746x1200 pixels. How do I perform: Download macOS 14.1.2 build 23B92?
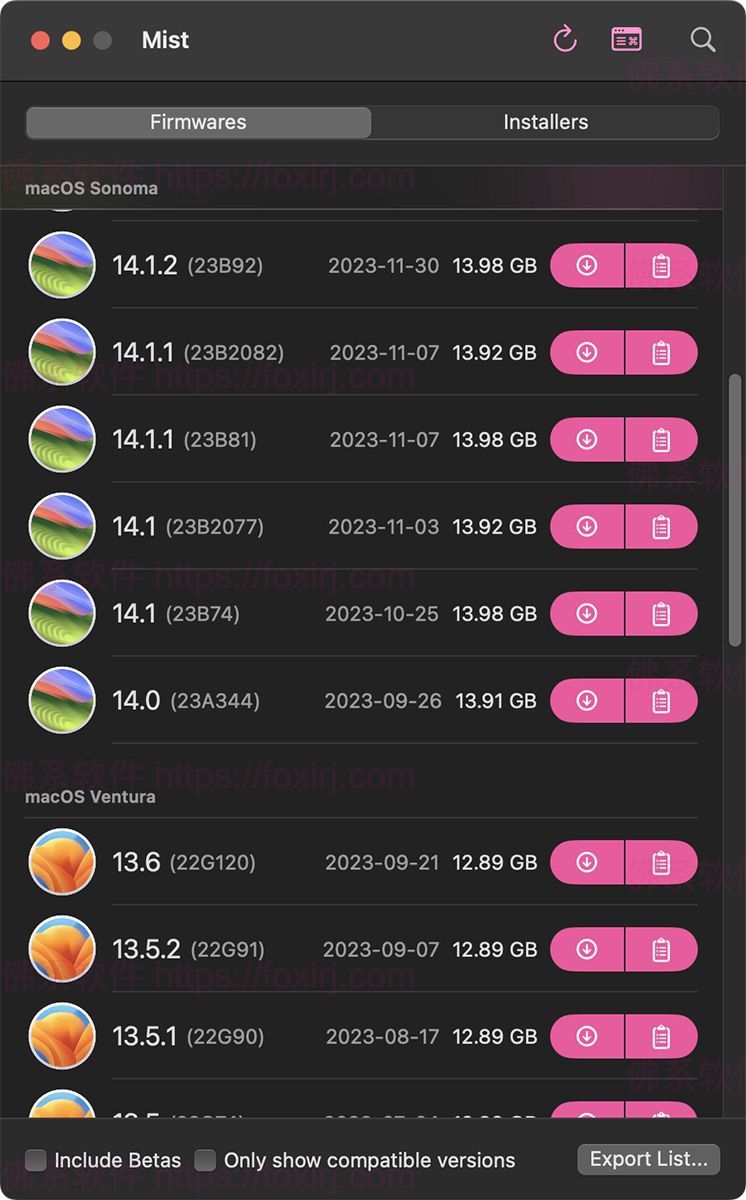[587, 266]
